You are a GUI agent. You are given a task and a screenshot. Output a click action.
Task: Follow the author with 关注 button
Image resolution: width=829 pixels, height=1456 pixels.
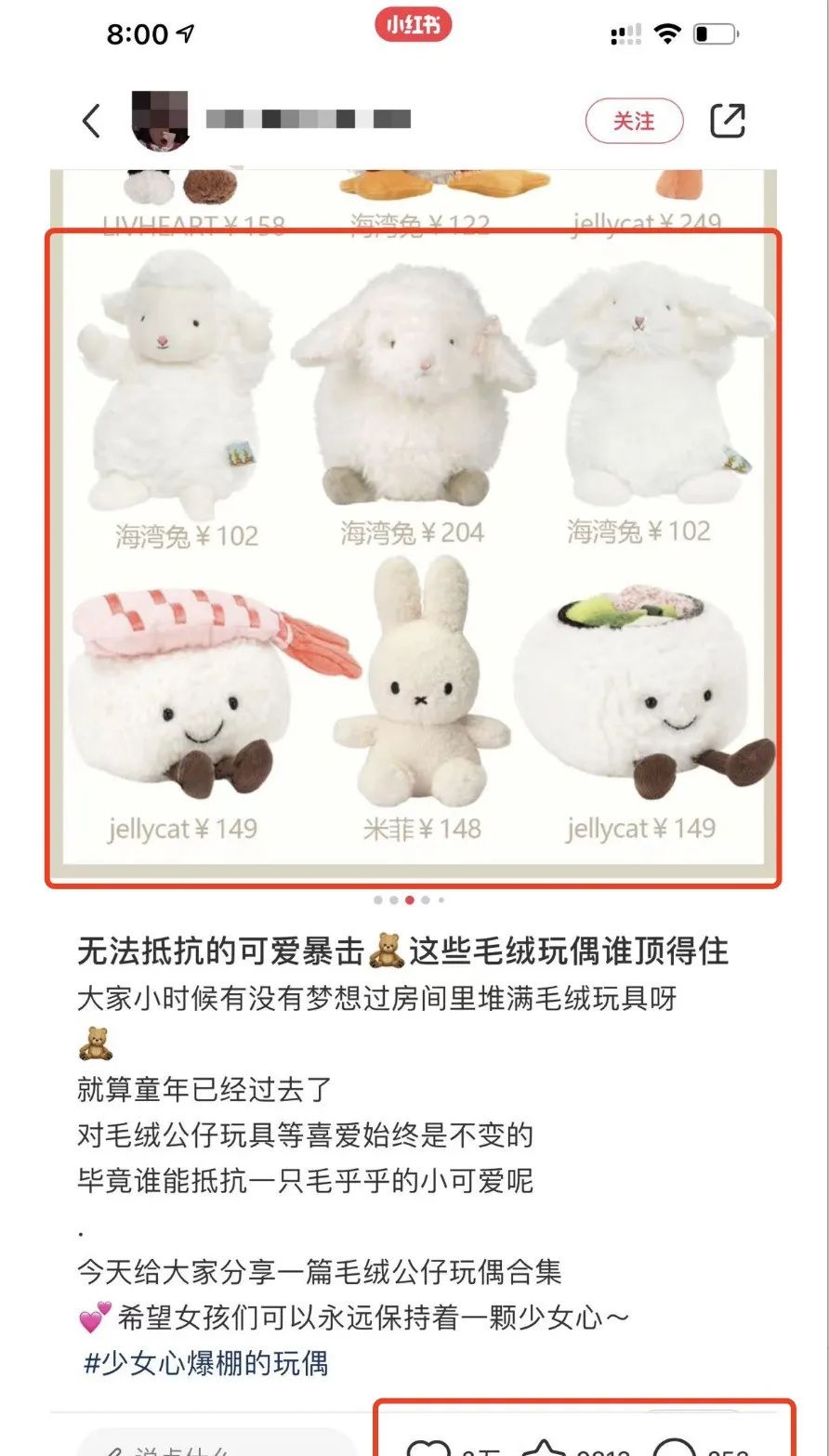[x=634, y=121]
